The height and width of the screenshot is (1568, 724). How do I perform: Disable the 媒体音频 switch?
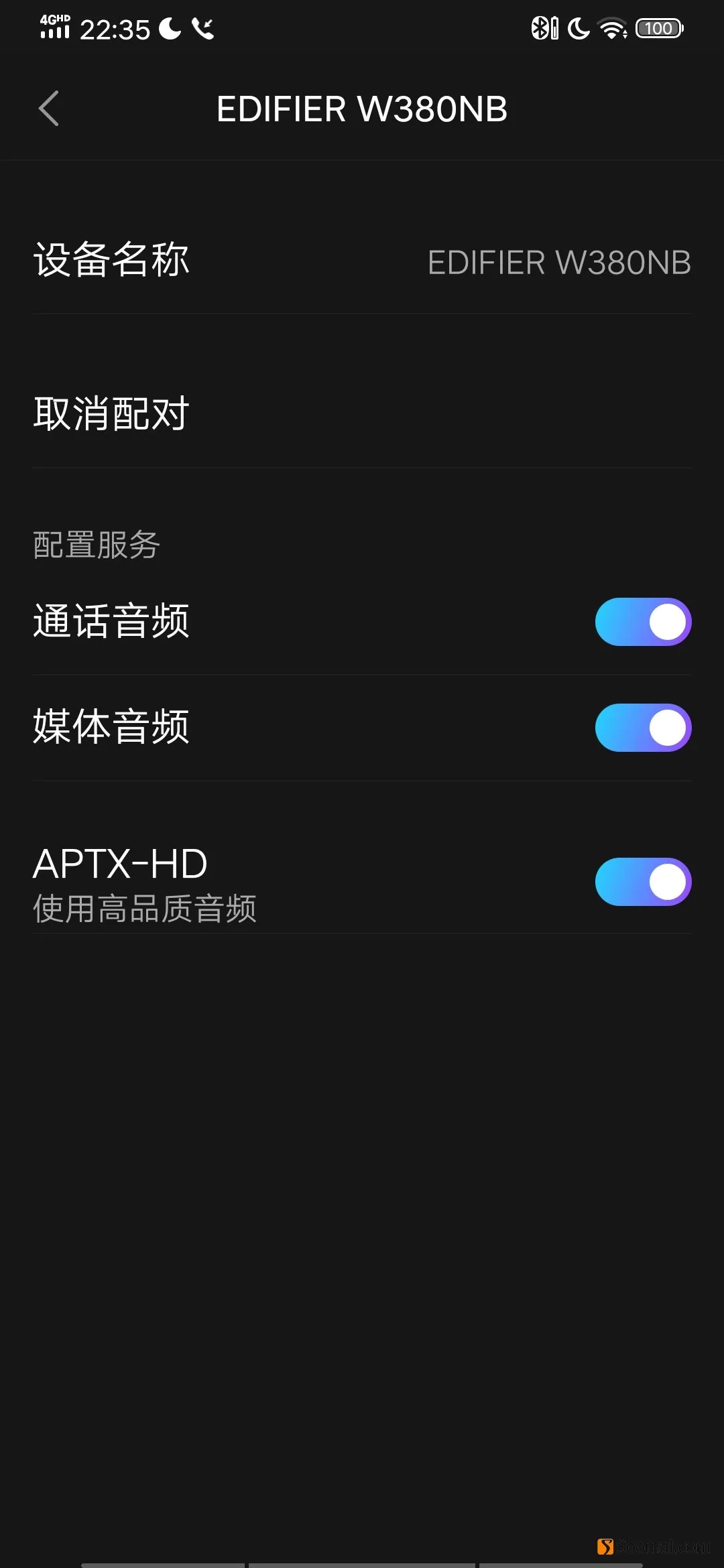643,728
